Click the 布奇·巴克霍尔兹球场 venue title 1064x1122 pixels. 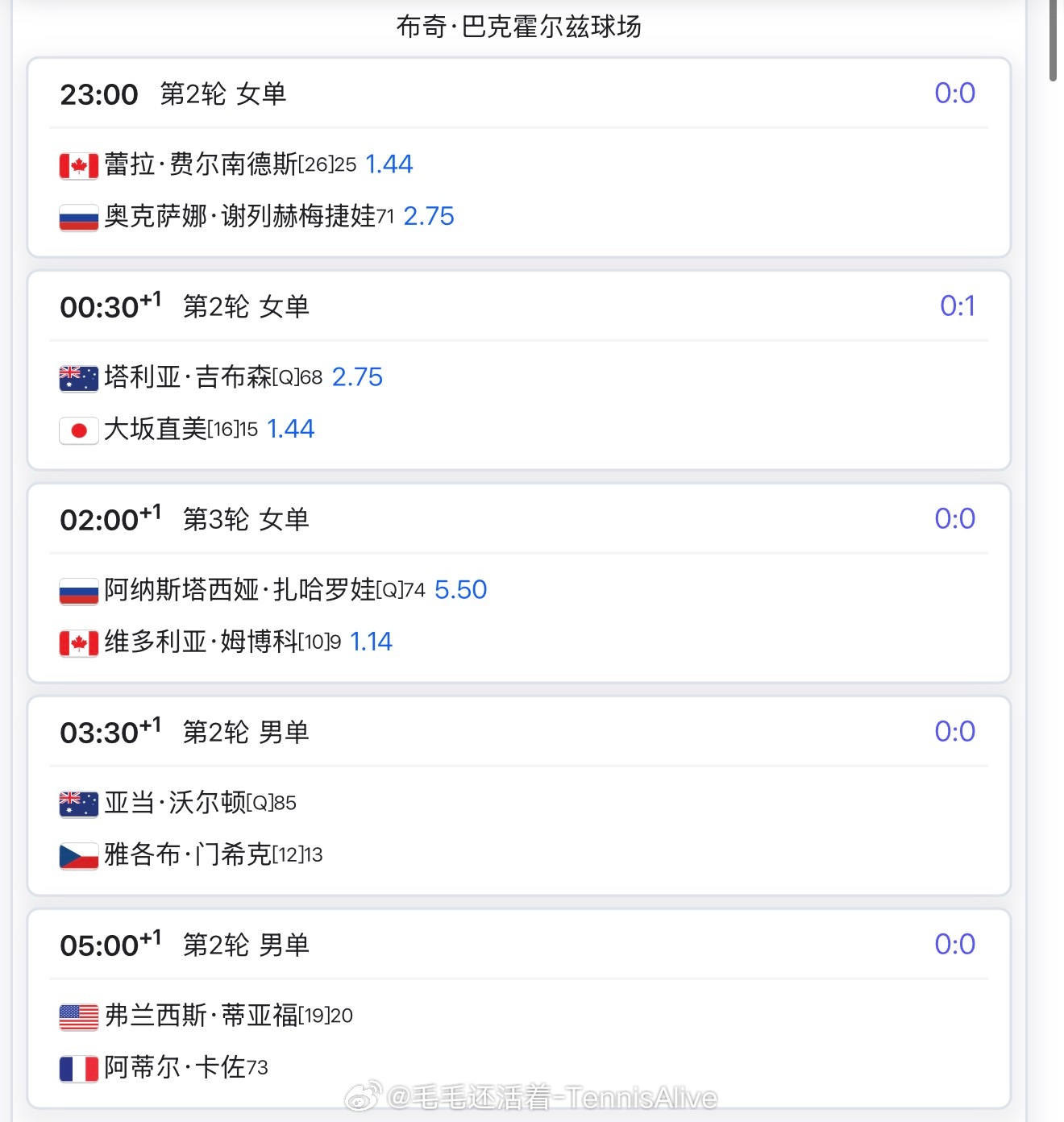519,27
